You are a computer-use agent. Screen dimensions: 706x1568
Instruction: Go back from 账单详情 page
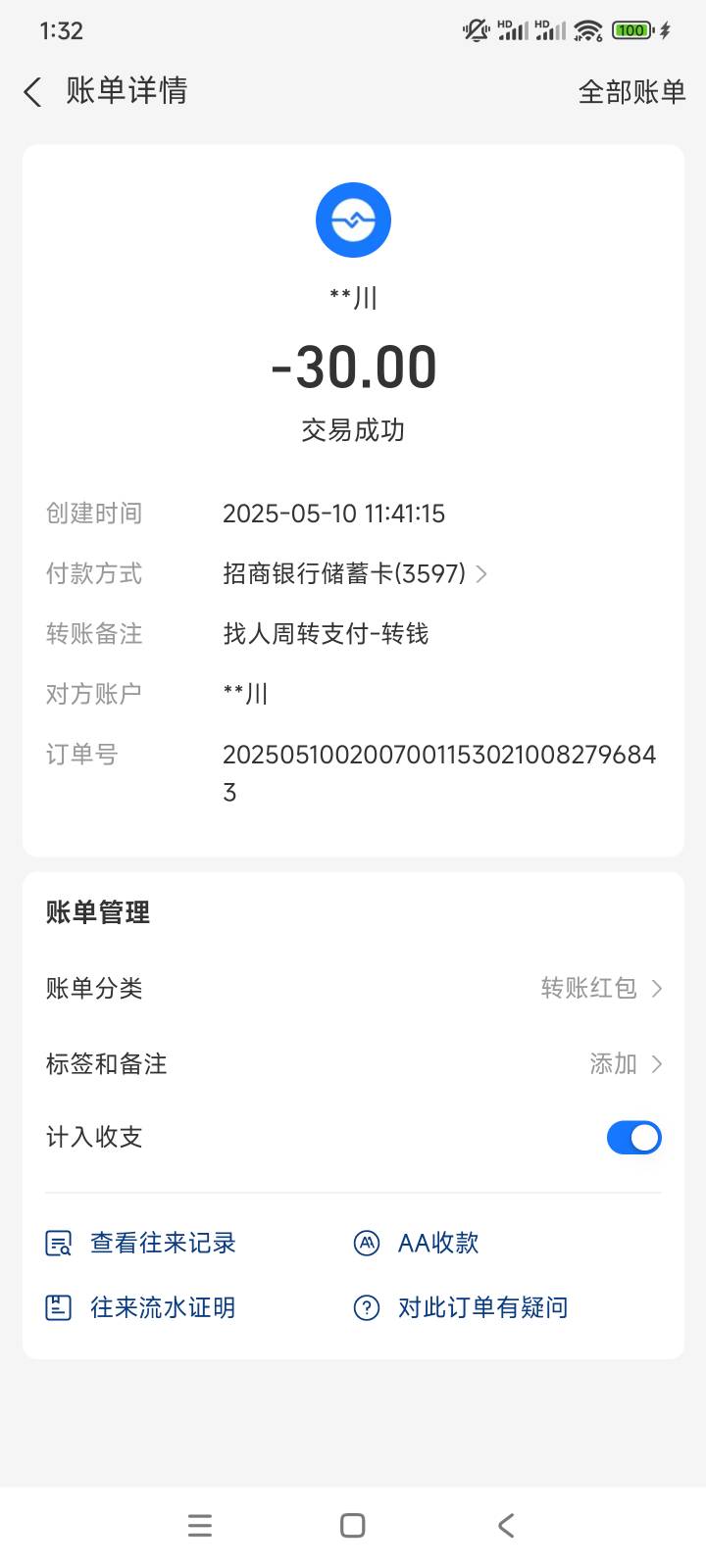click(x=32, y=92)
